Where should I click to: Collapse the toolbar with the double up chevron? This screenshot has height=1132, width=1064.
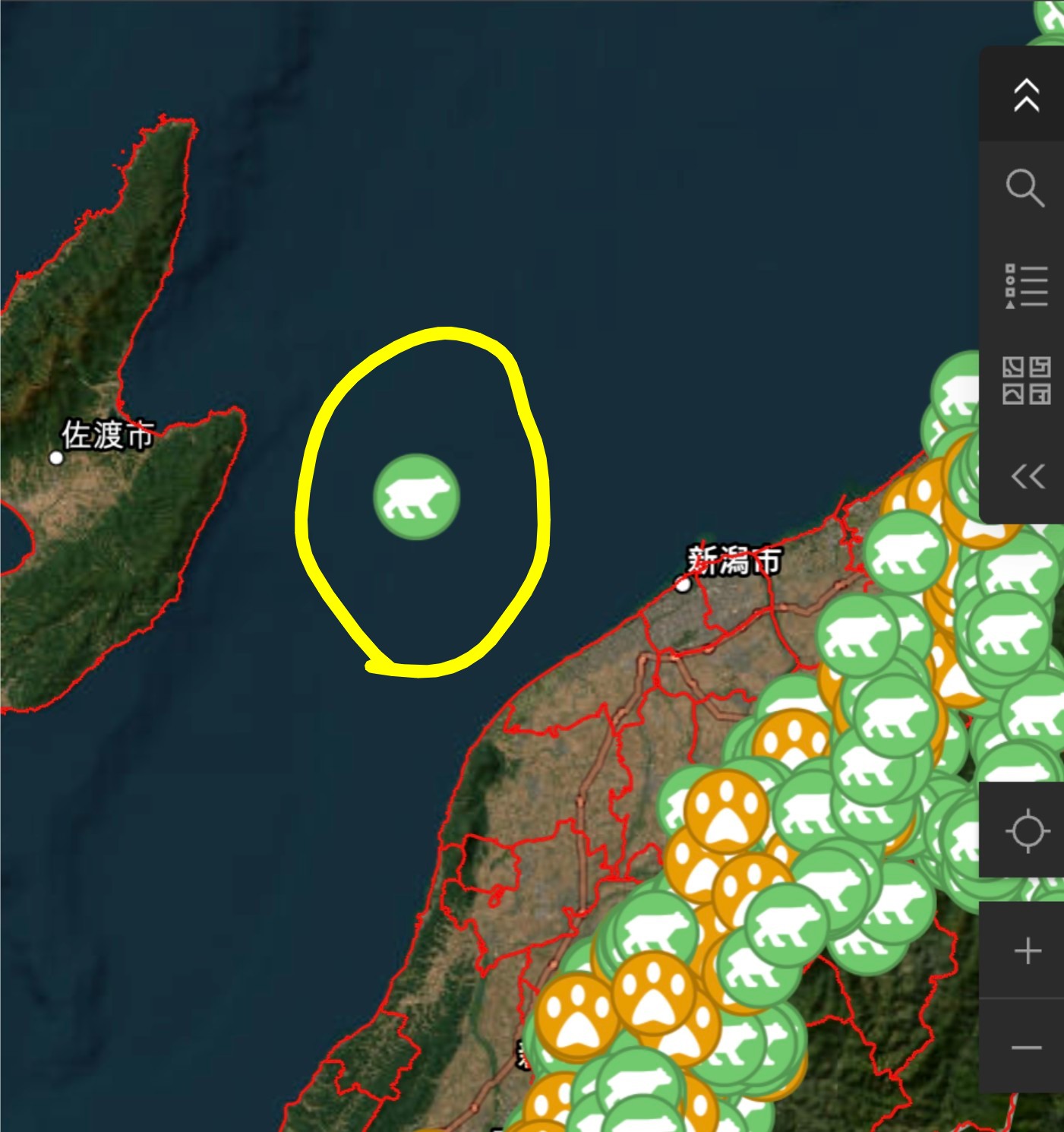pyautogui.click(x=1026, y=95)
